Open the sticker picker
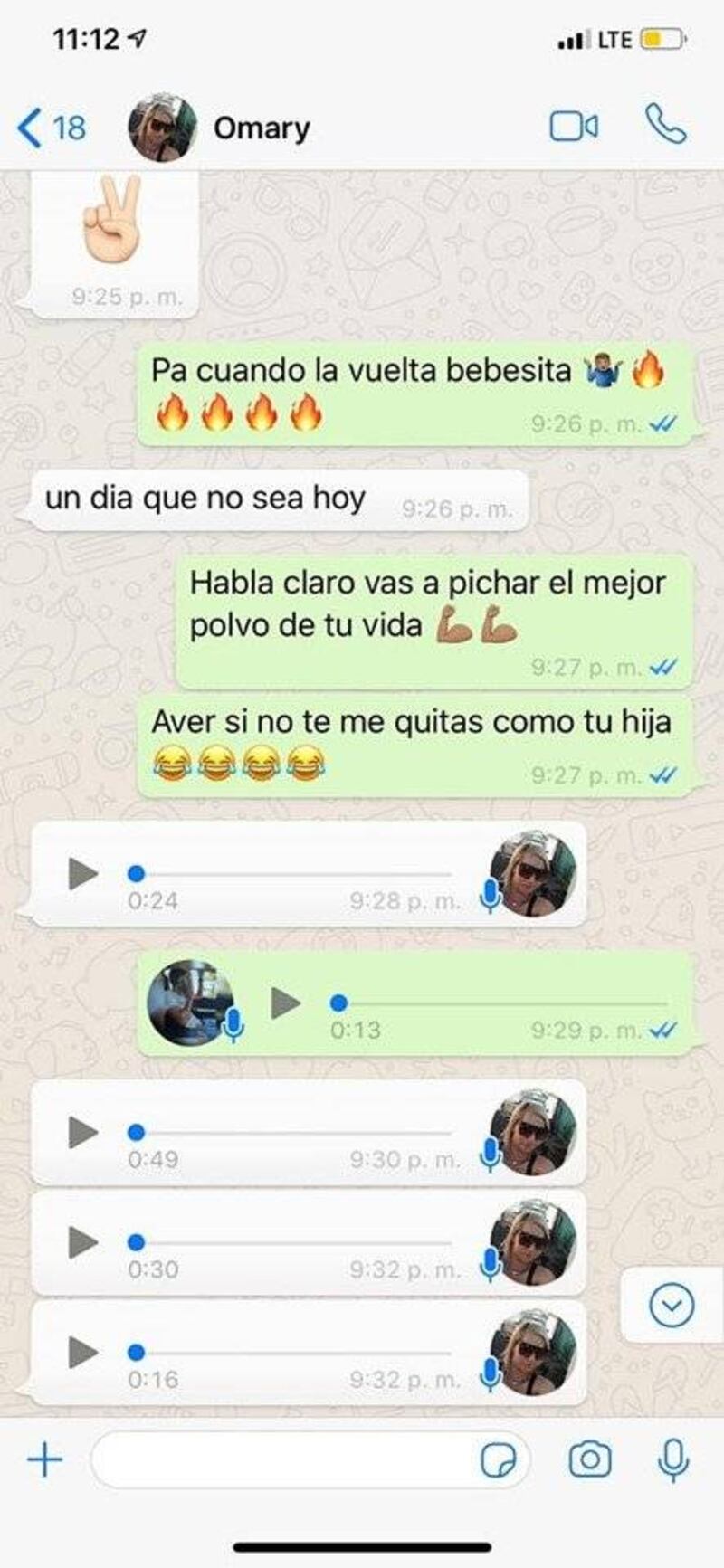Screen dimensions: 724x1568 pyautogui.click(x=498, y=1459)
